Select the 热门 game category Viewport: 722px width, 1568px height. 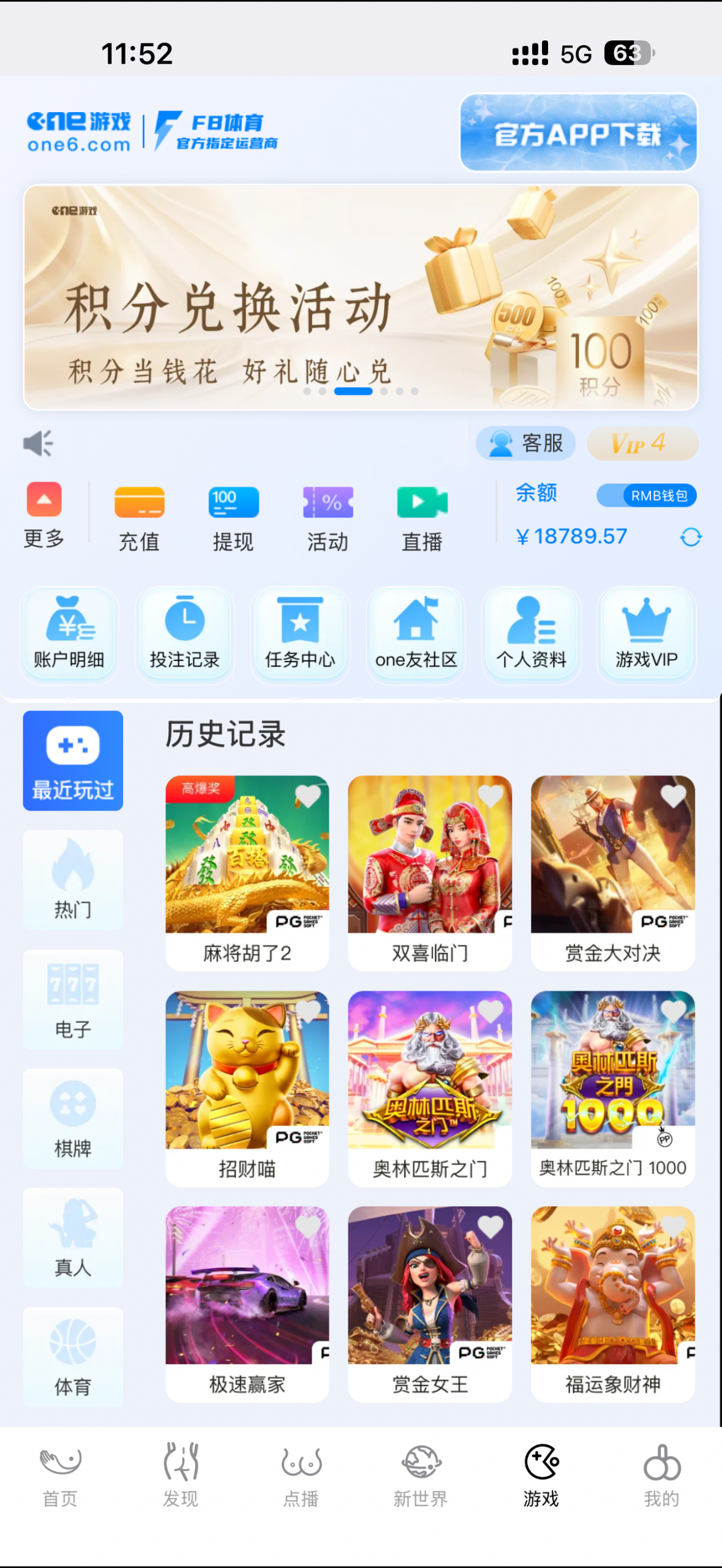(x=73, y=879)
